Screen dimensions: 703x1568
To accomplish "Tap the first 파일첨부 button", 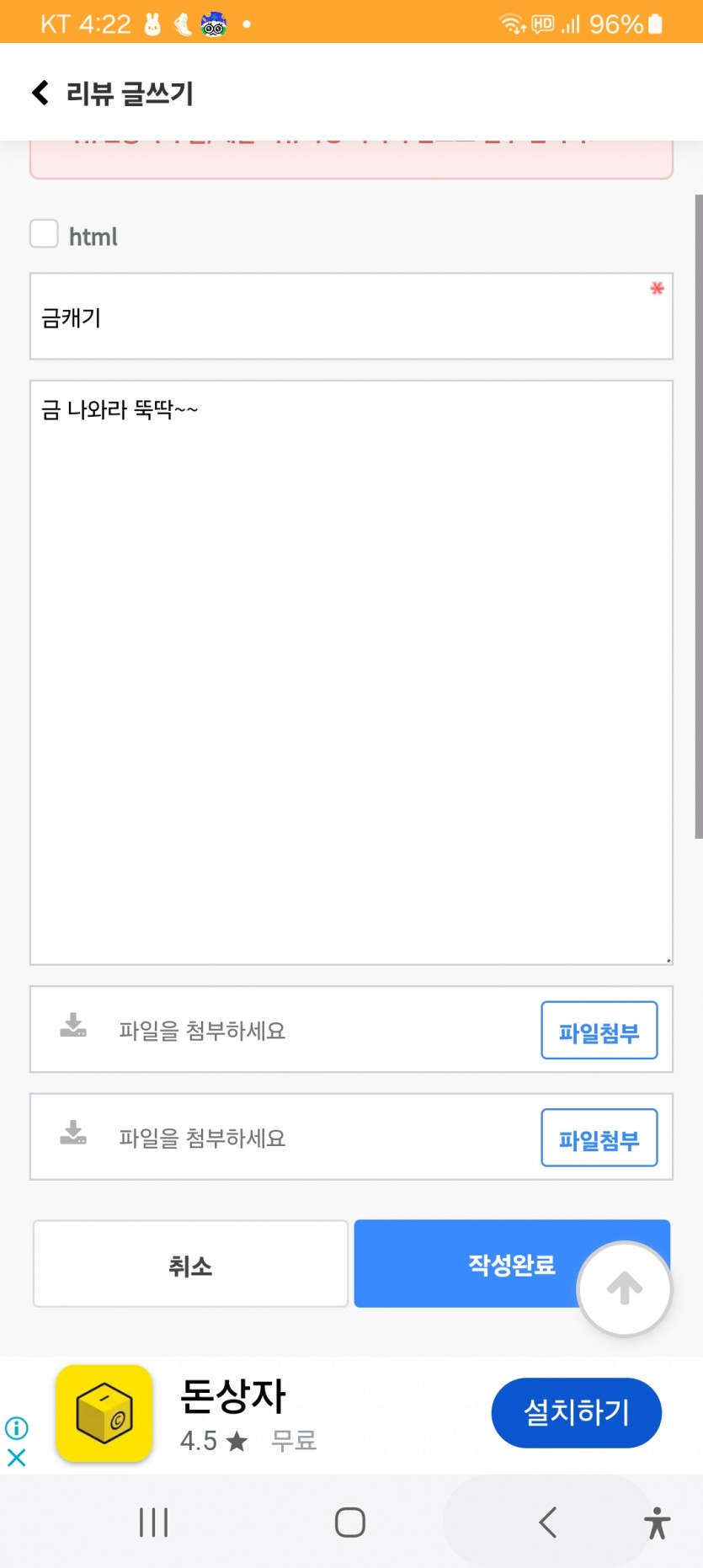I will point(599,1030).
